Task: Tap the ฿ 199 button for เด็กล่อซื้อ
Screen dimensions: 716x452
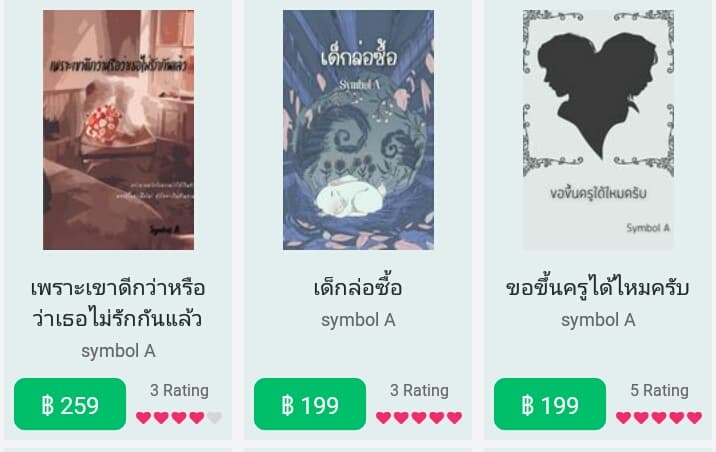Action: tap(310, 405)
